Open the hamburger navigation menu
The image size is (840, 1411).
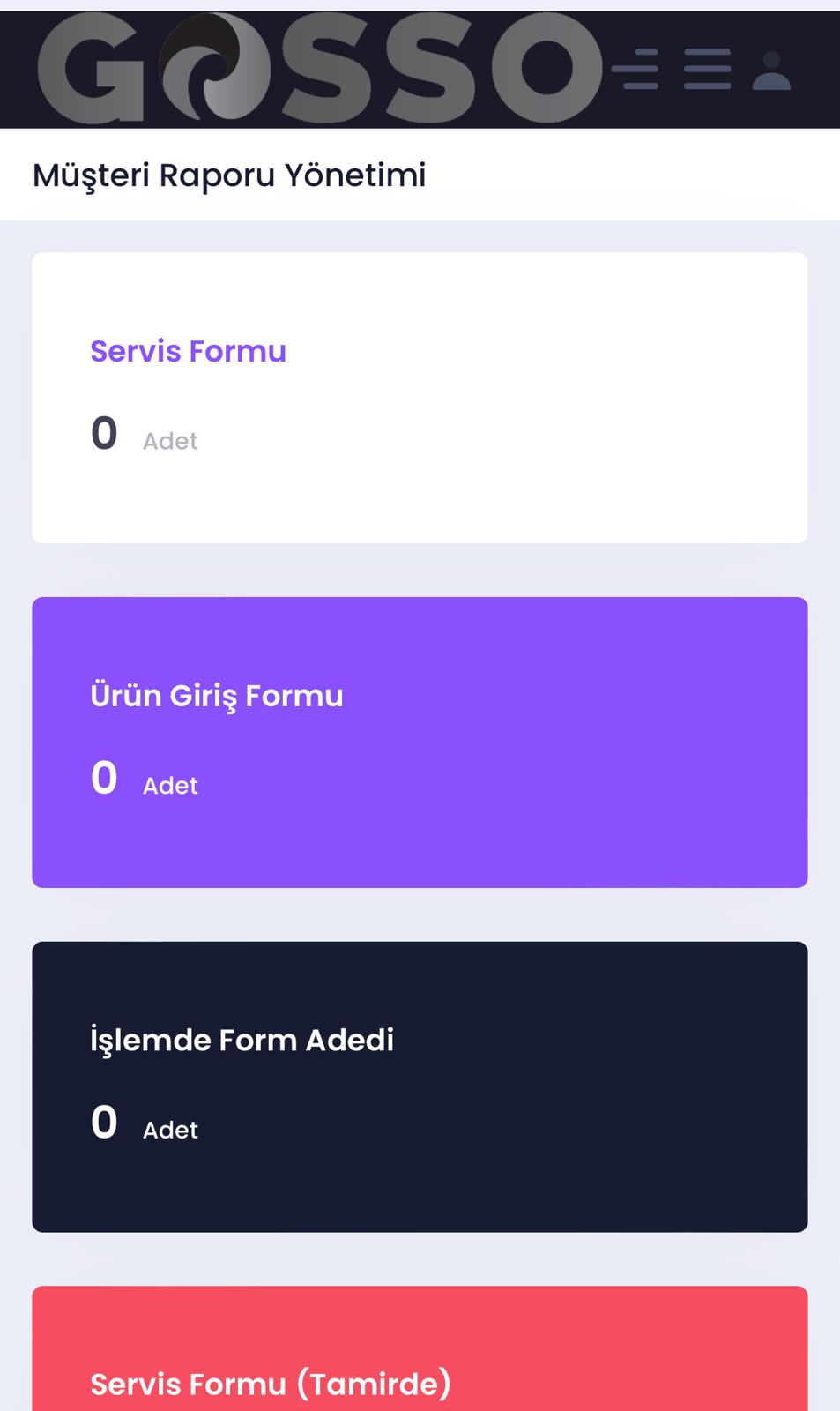point(707,69)
